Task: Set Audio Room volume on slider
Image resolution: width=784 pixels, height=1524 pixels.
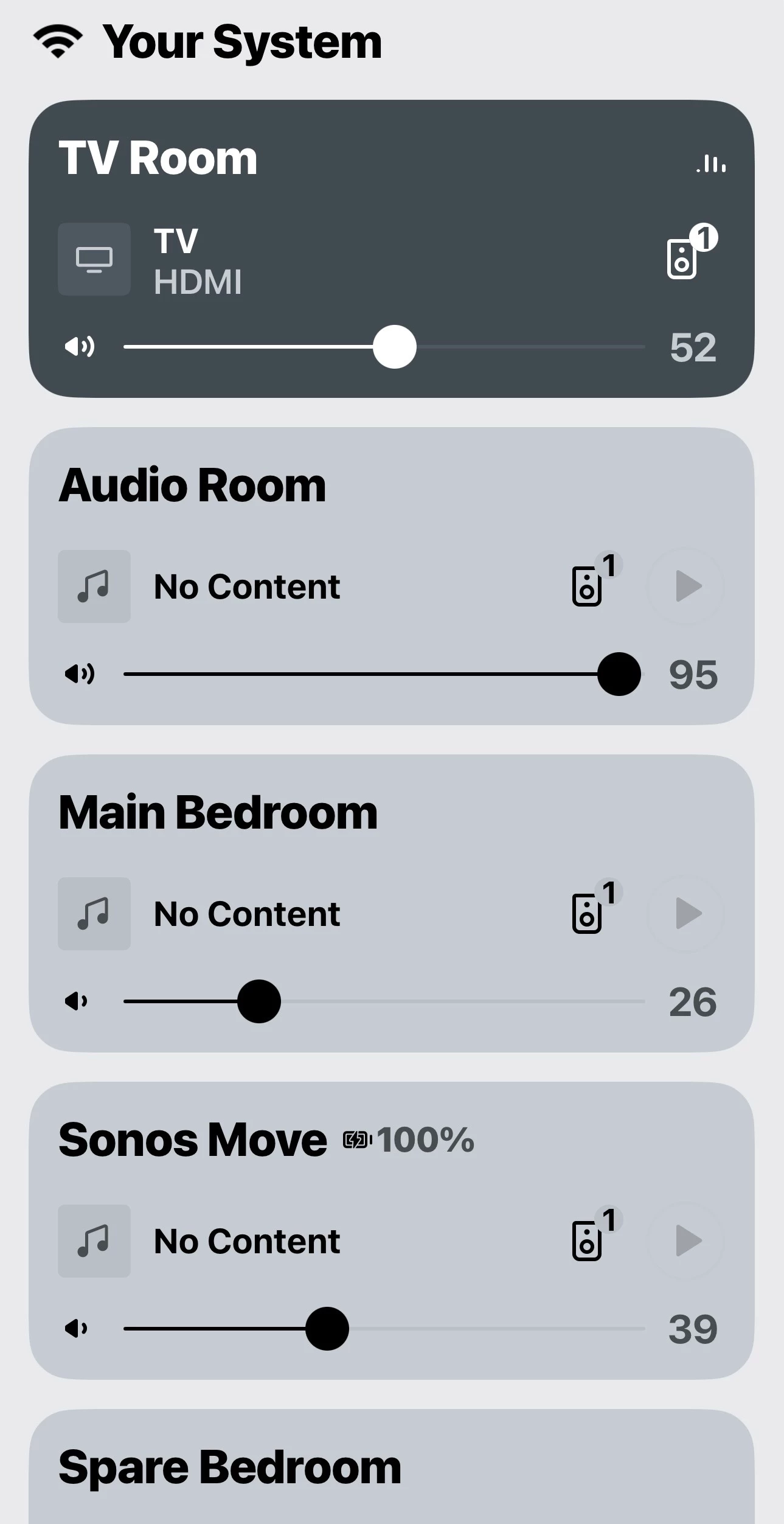Action: pyautogui.click(x=619, y=674)
